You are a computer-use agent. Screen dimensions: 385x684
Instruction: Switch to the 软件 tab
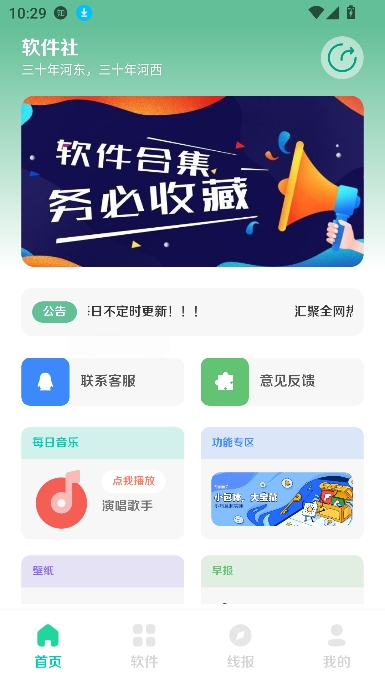[144, 646]
